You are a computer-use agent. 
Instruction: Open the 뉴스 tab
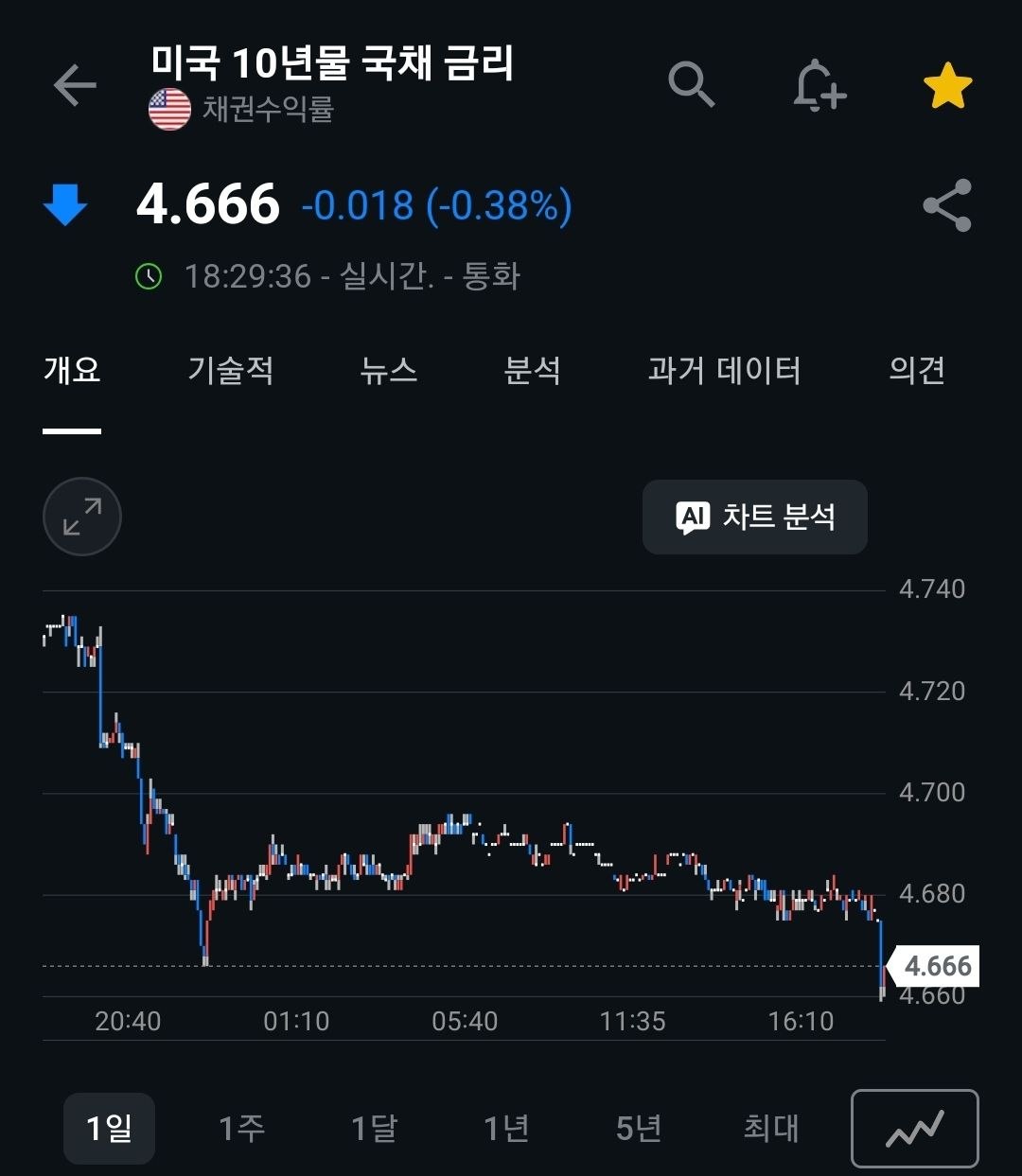pyautogui.click(x=389, y=370)
